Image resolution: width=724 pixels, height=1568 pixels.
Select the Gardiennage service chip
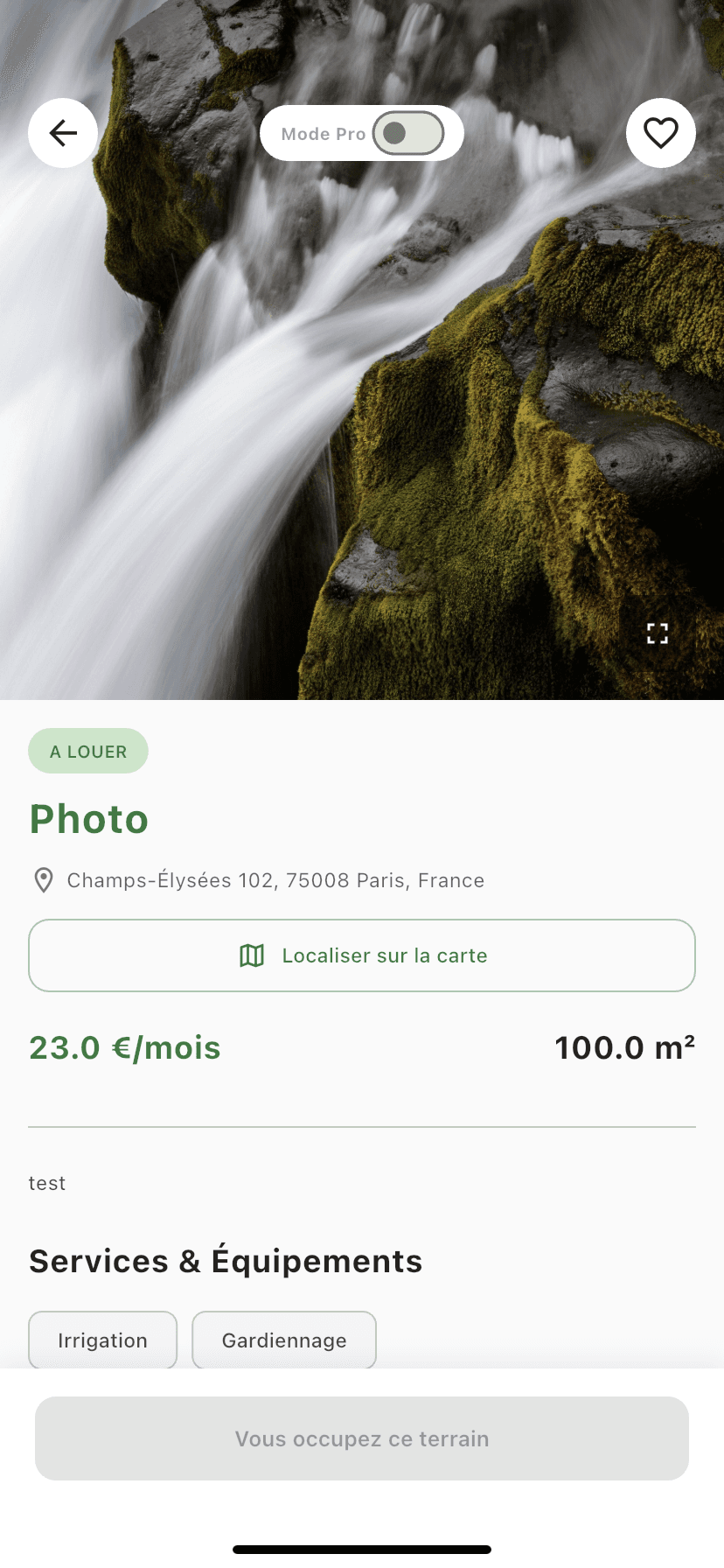pyautogui.click(x=283, y=1340)
